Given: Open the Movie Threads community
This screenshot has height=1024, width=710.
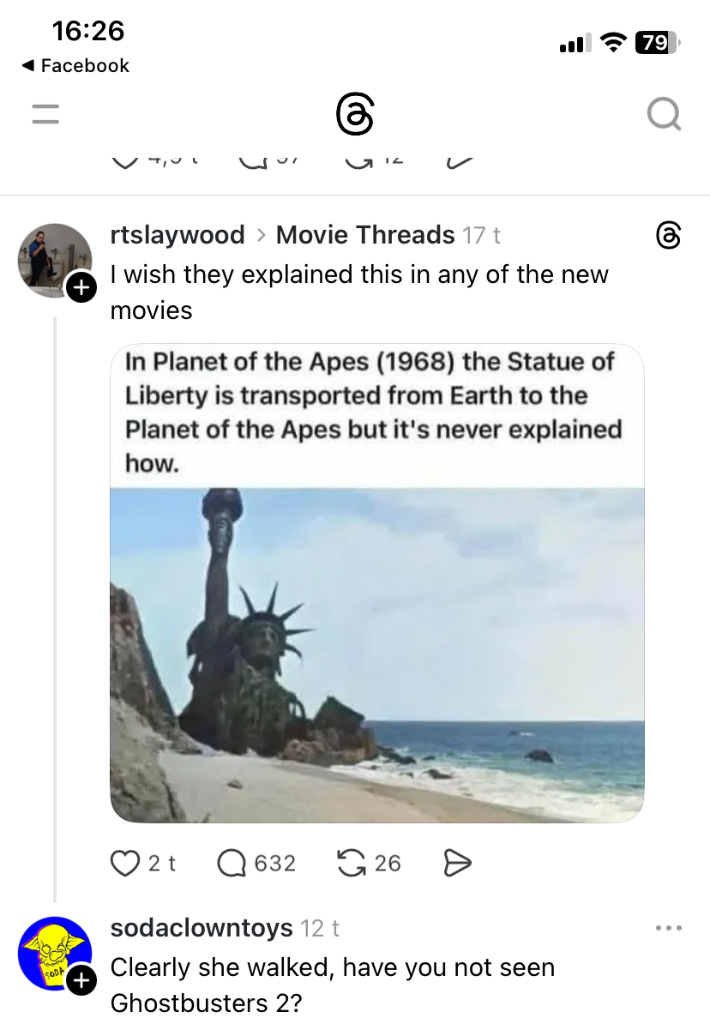Looking at the screenshot, I should pos(365,235).
